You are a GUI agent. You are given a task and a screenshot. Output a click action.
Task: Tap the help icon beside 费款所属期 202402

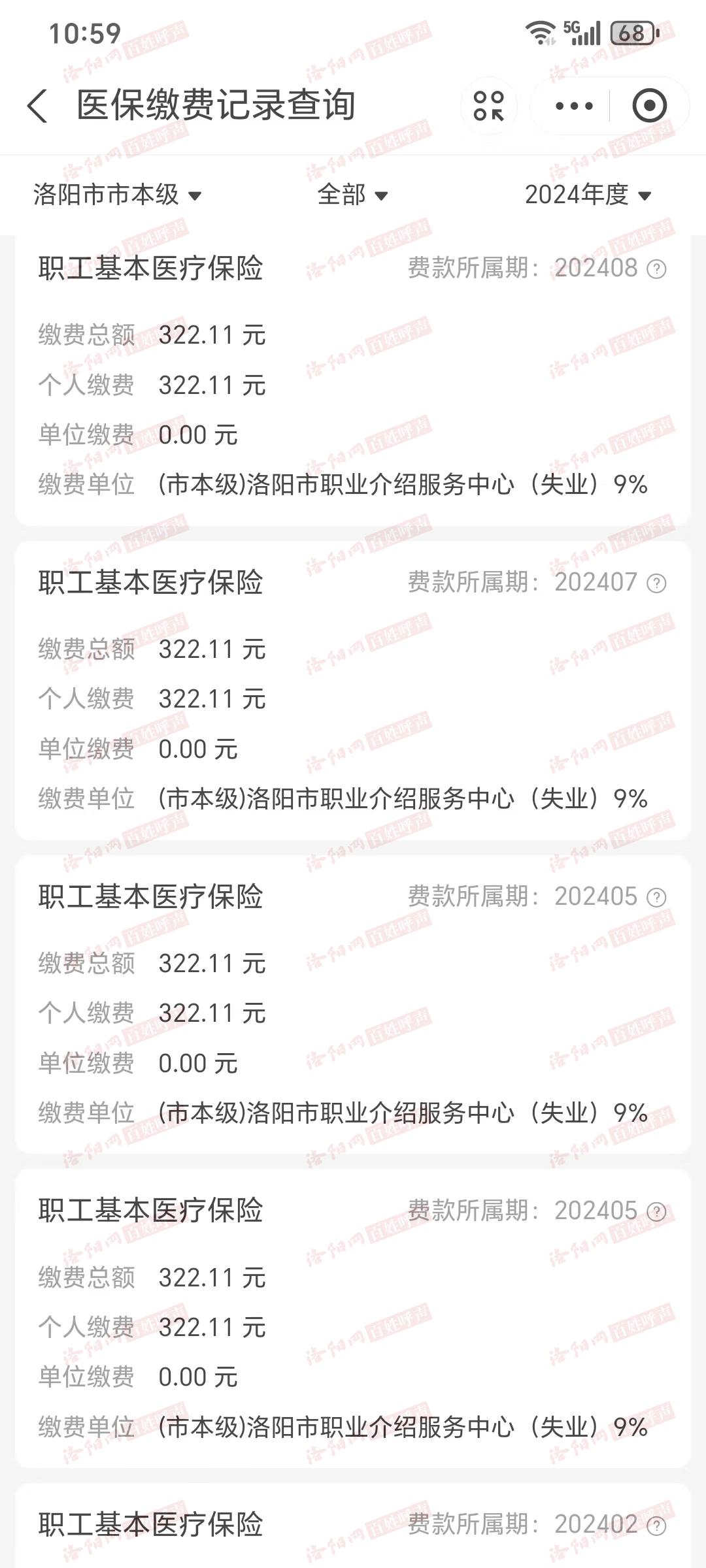point(656,1526)
